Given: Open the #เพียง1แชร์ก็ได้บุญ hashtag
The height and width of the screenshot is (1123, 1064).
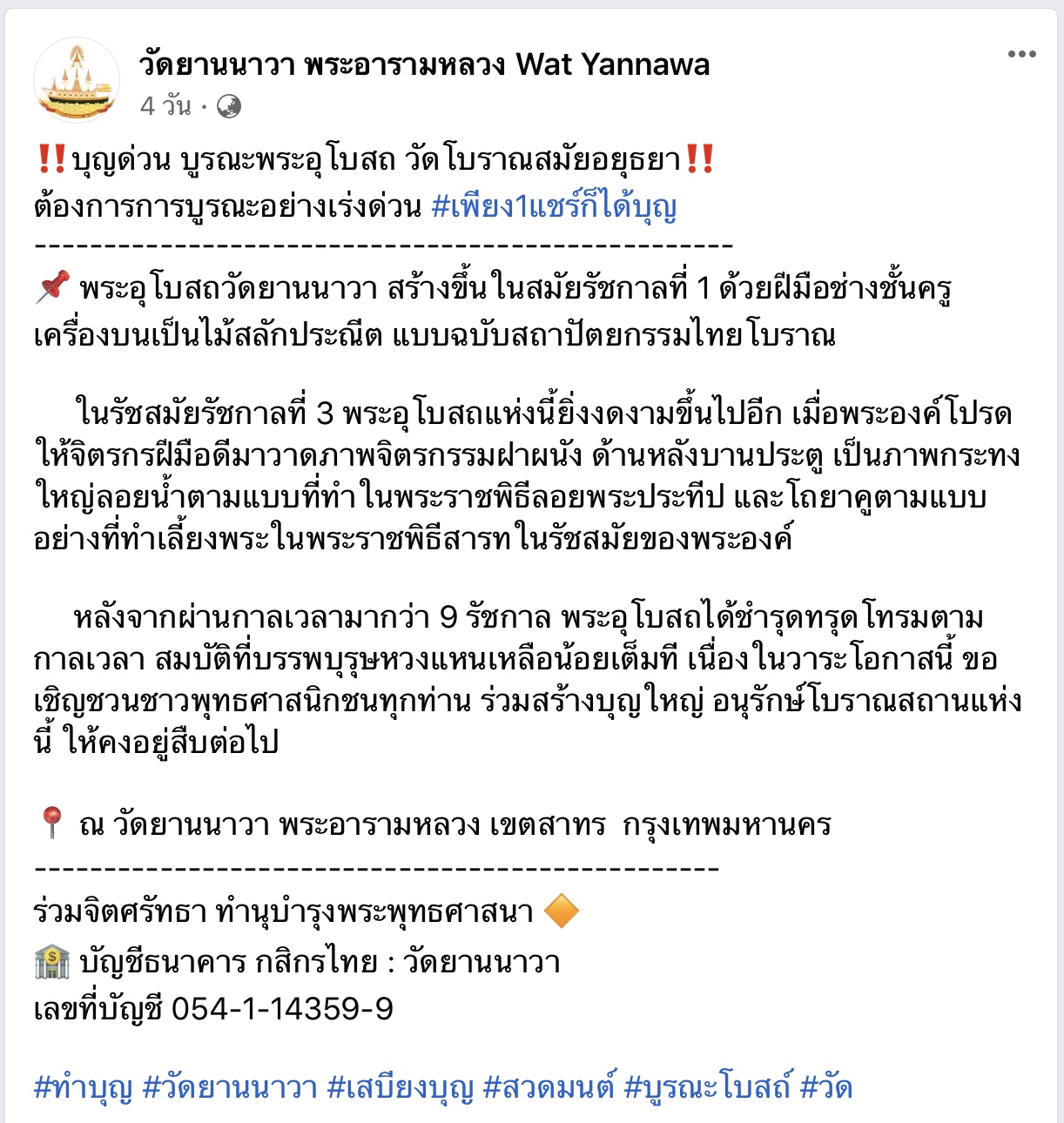Looking at the screenshot, I should pos(554,206).
